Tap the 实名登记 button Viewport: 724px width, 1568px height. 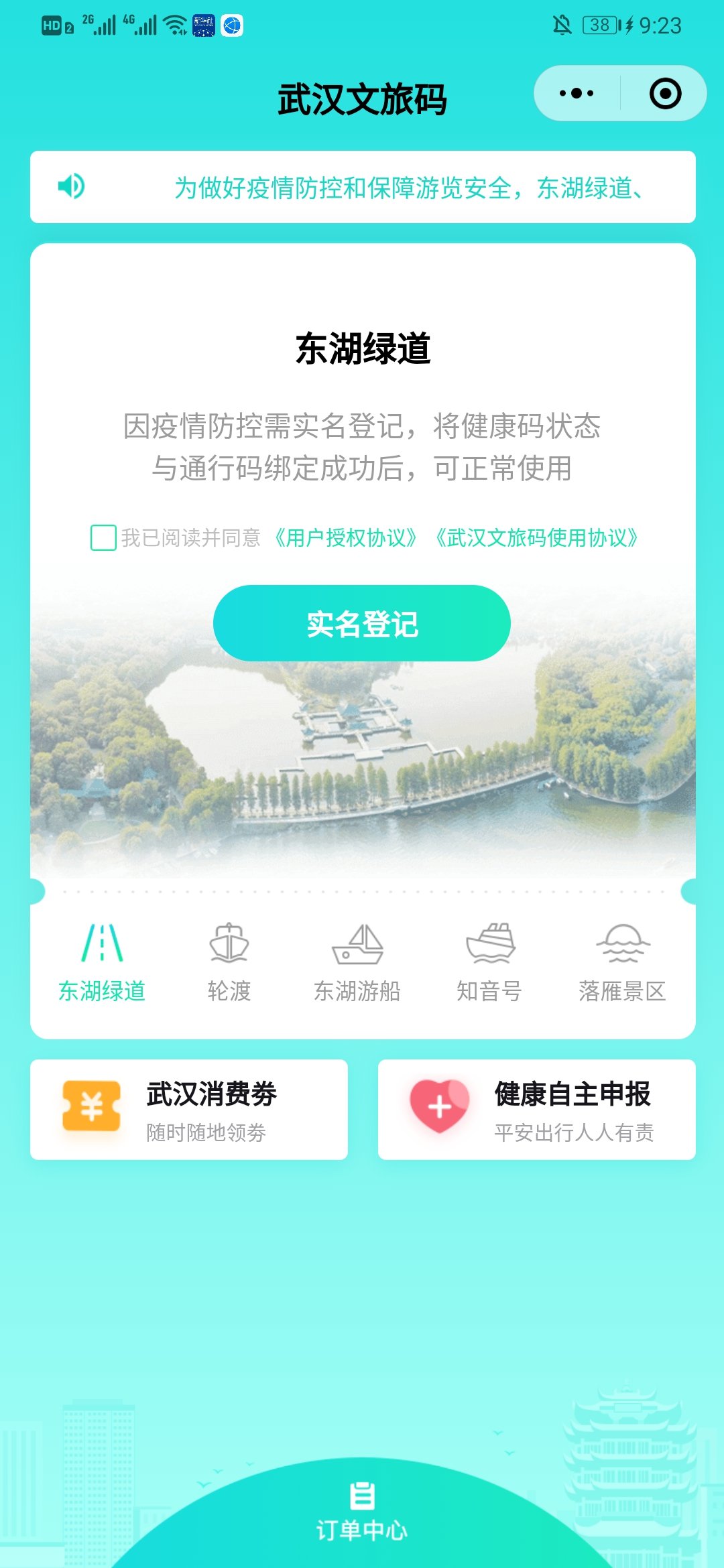[x=362, y=623]
